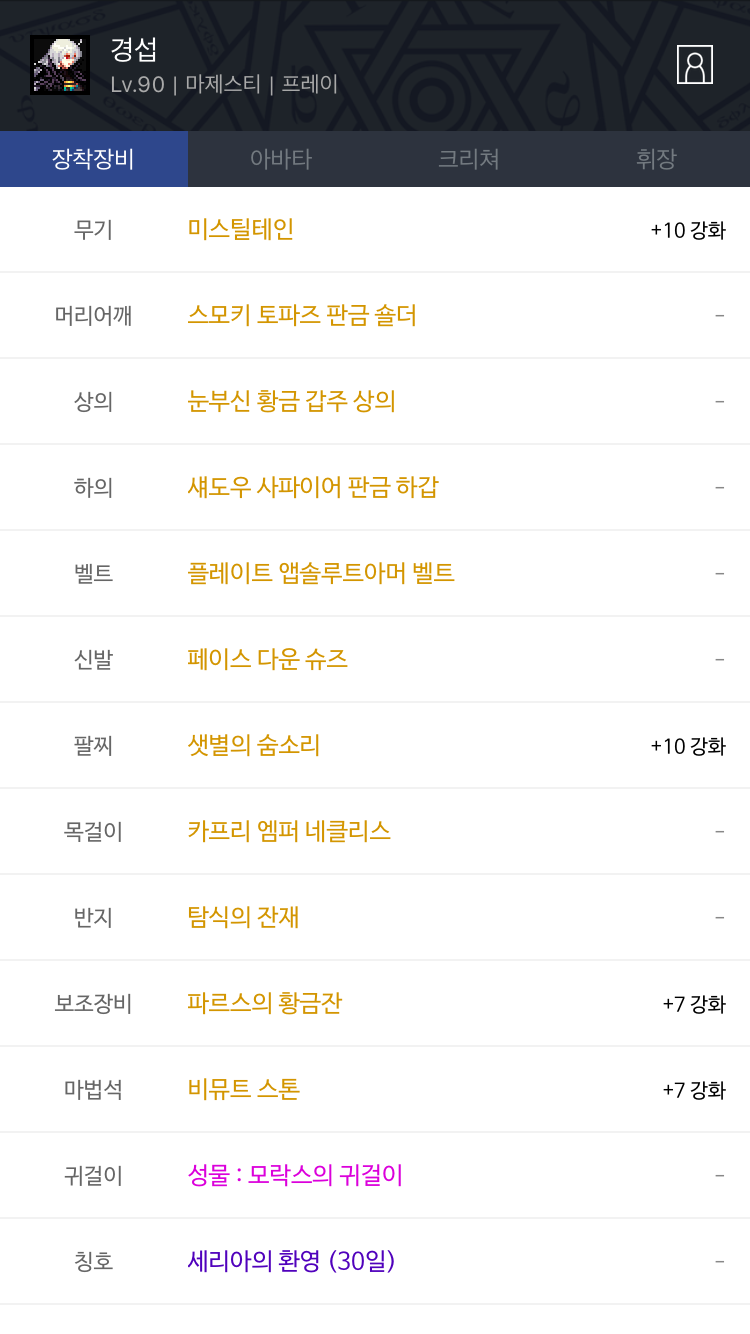
Task: Open the title 세리아의 환영 (30일)
Action: (291, 1261)
